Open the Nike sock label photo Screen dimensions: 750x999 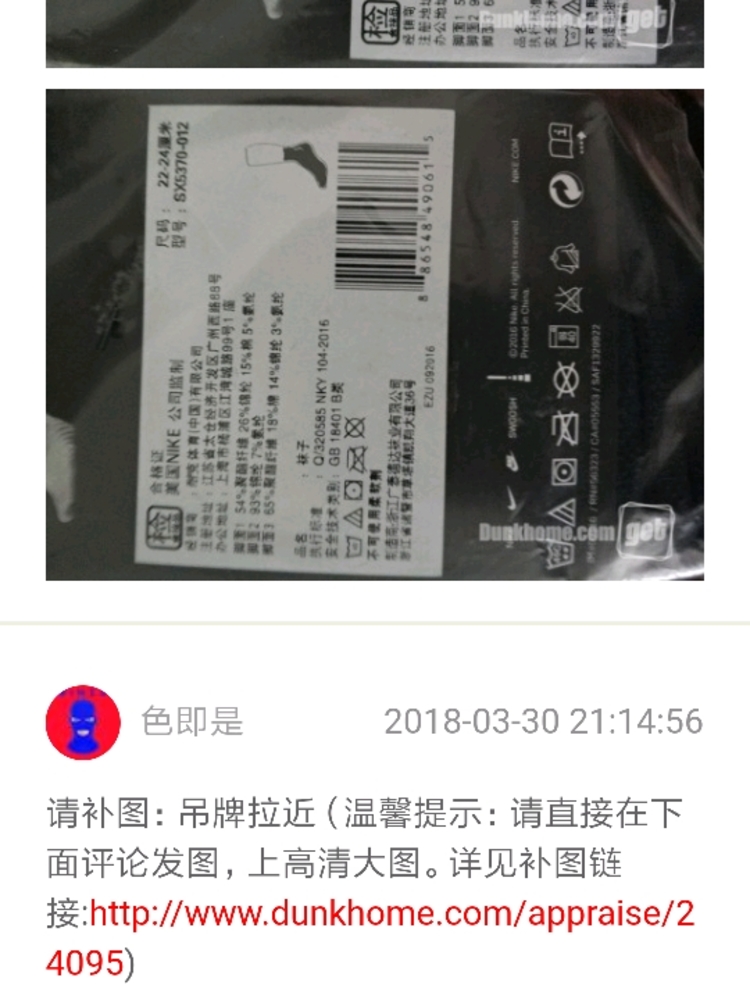pyautogui.click(x=374, y=334)
